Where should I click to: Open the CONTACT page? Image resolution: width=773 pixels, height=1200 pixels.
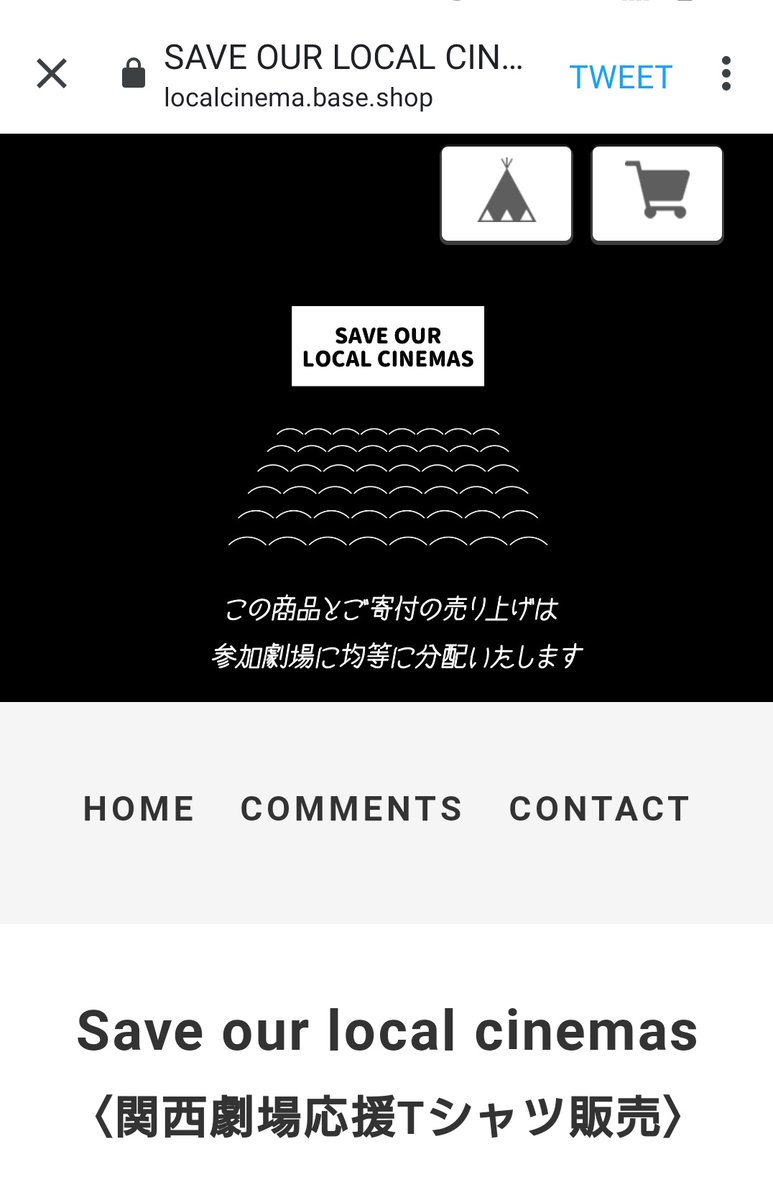coord(599,808)
